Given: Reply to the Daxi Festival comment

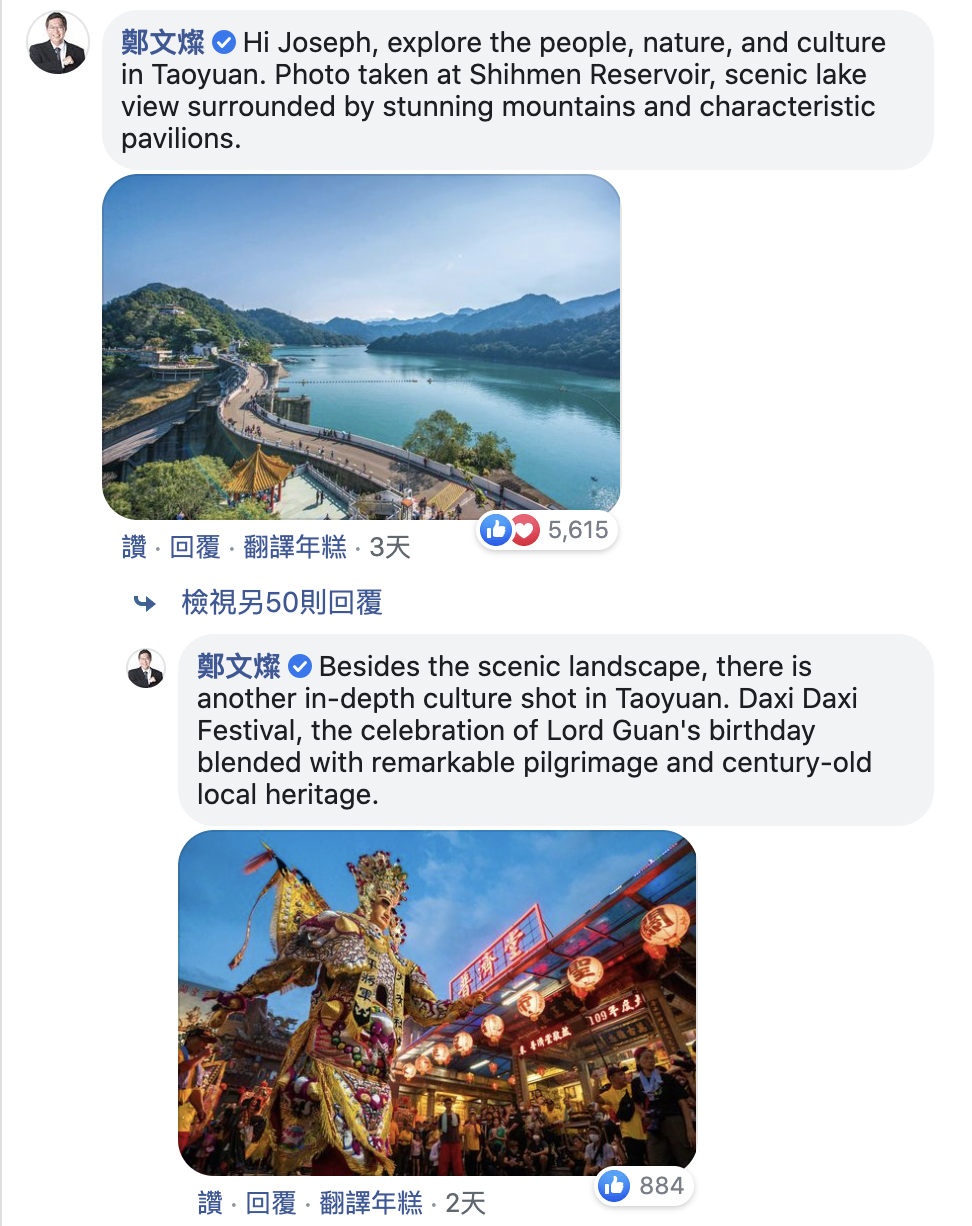Looking at the screenshot, I should pyautogui.click(x=271, y=1202).
